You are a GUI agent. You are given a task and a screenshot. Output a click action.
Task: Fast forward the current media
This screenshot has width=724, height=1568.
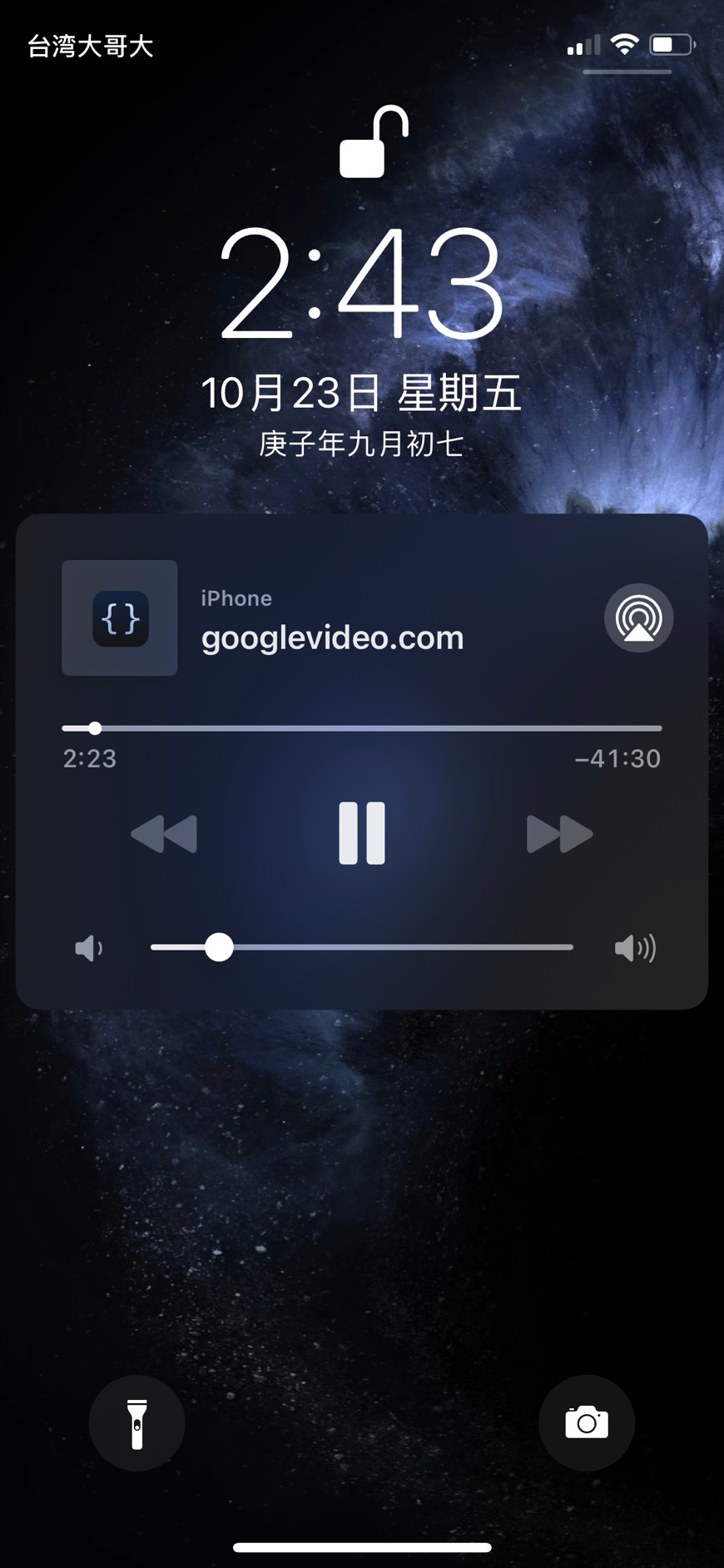(559, 834)
